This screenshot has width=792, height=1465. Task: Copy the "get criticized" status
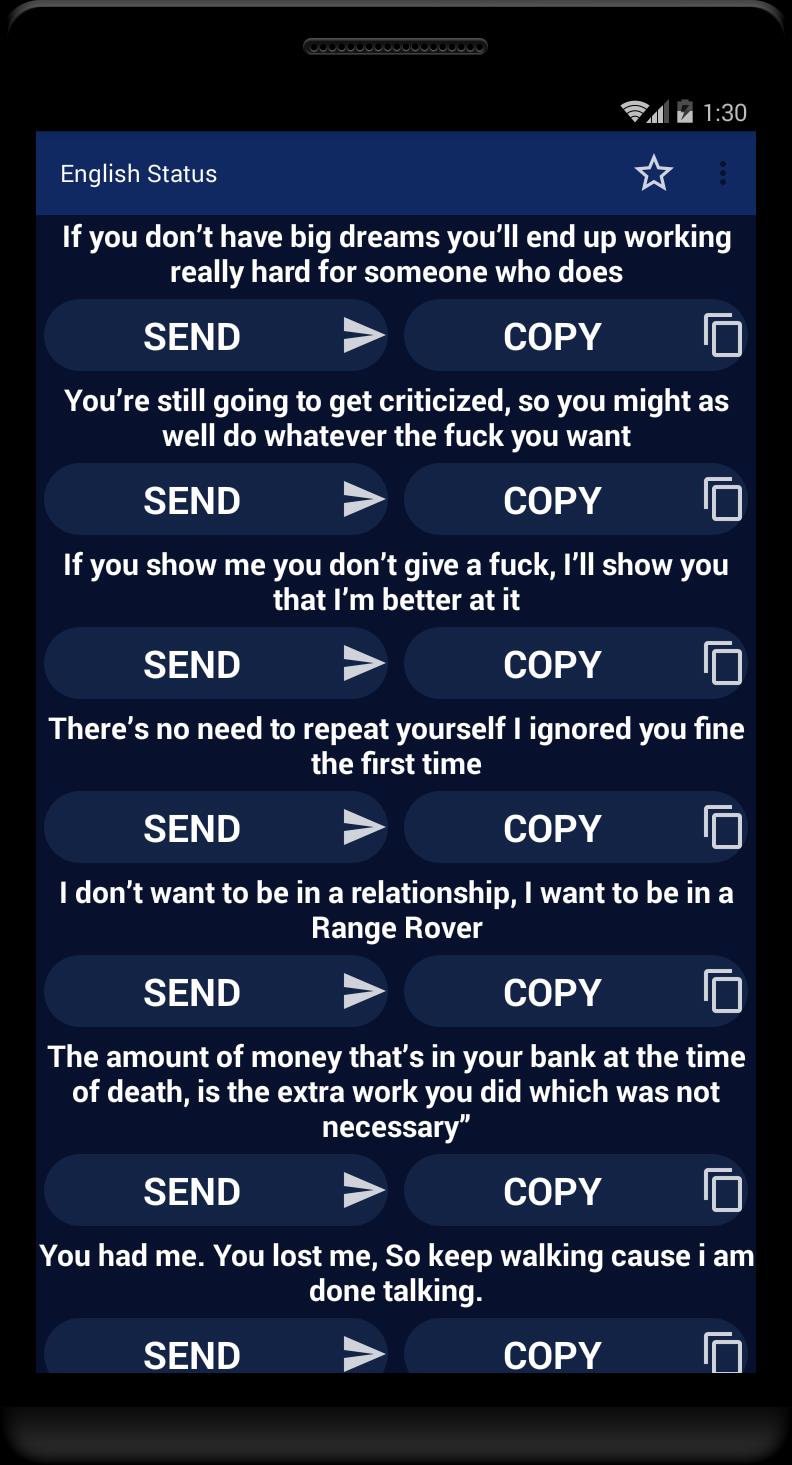tap(575, 500)
